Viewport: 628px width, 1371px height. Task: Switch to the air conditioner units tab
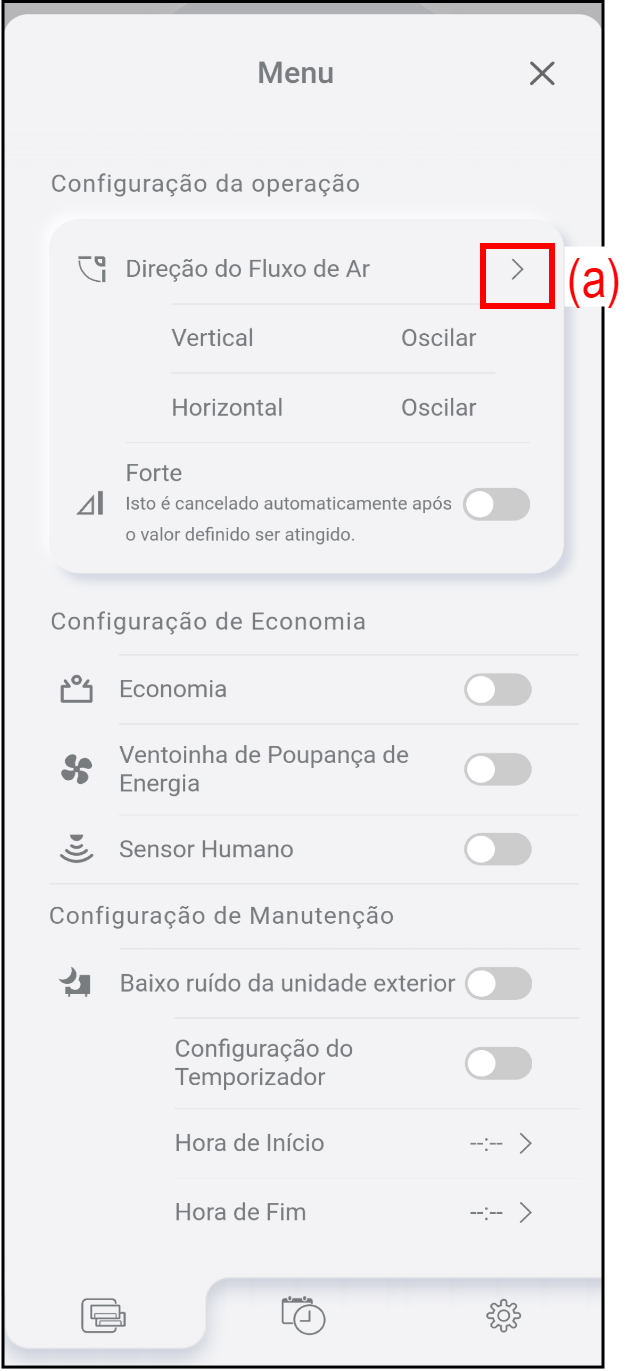click(104, 1315)
